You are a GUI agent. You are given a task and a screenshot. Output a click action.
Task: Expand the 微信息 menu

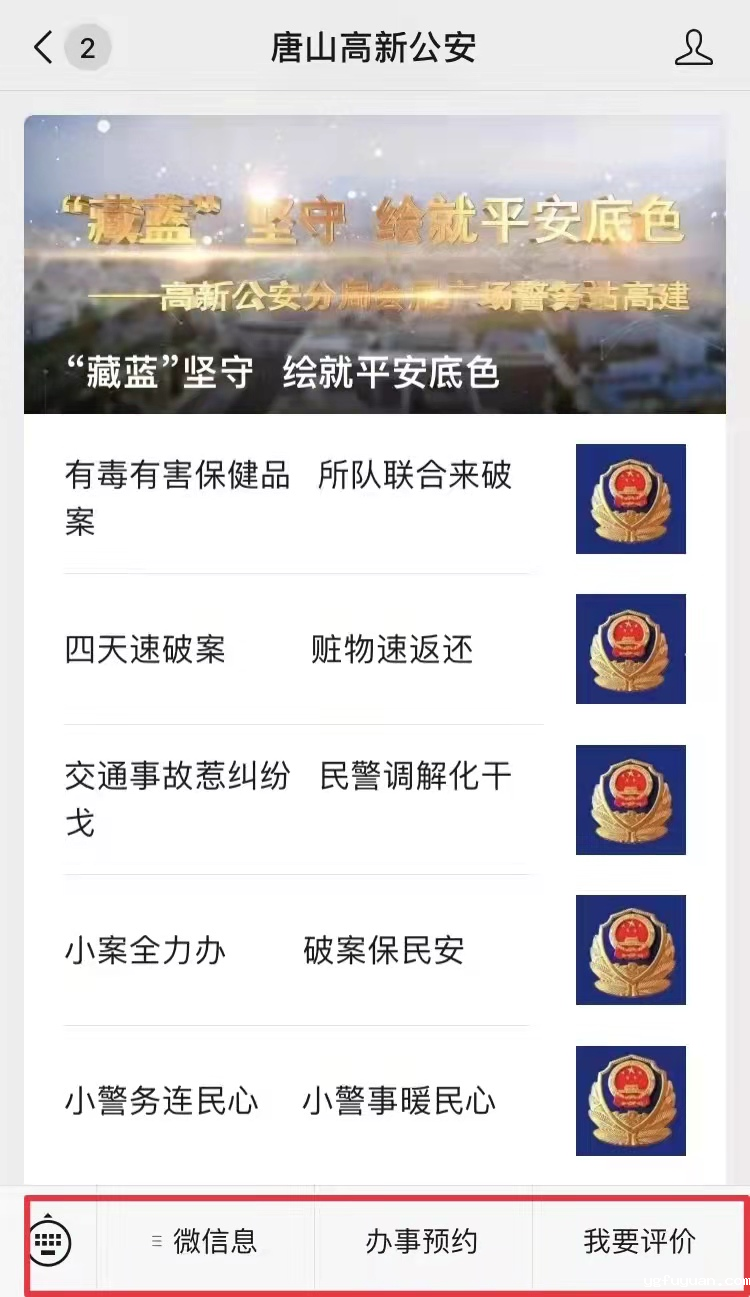click(x=205, y=1242)
